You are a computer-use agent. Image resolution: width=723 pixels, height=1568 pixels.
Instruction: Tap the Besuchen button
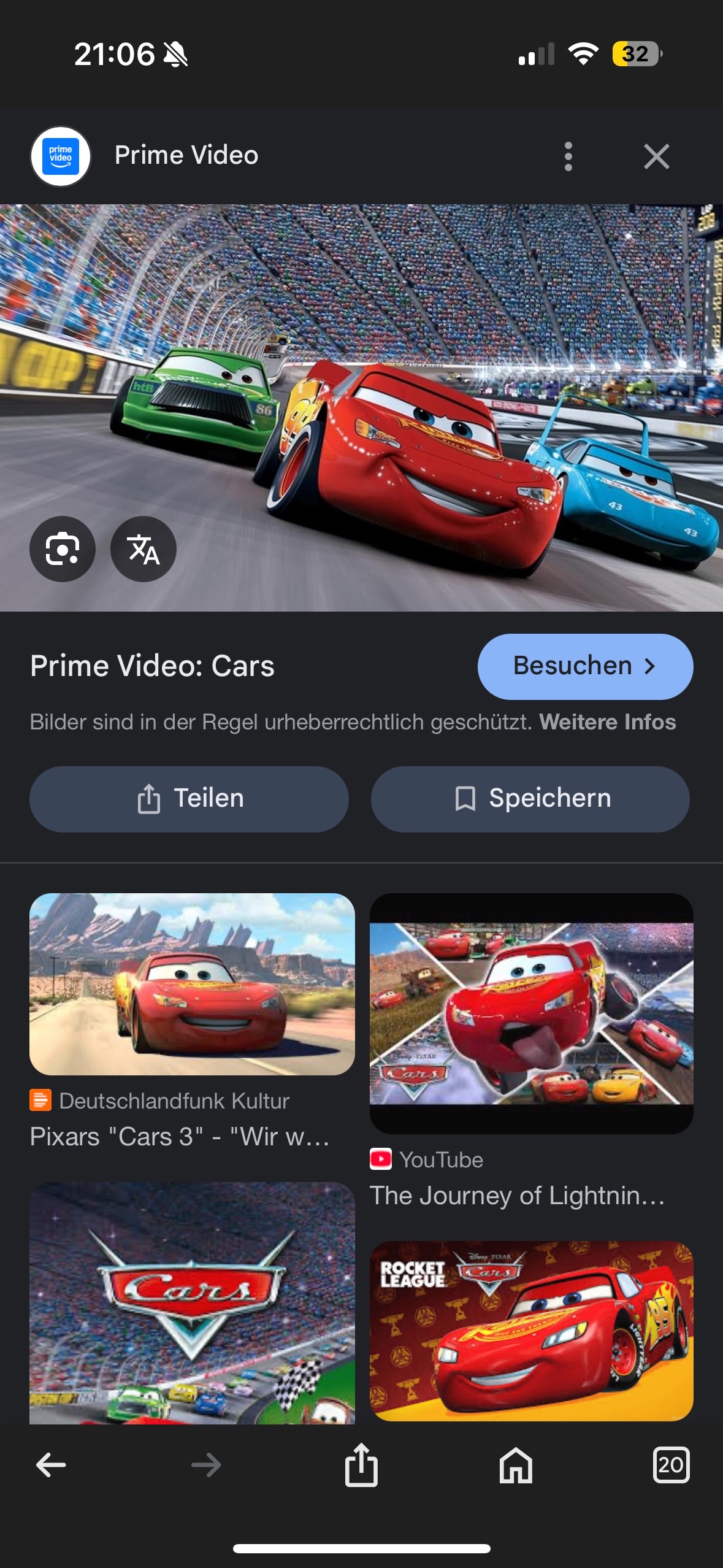click(x=585, y=666)
